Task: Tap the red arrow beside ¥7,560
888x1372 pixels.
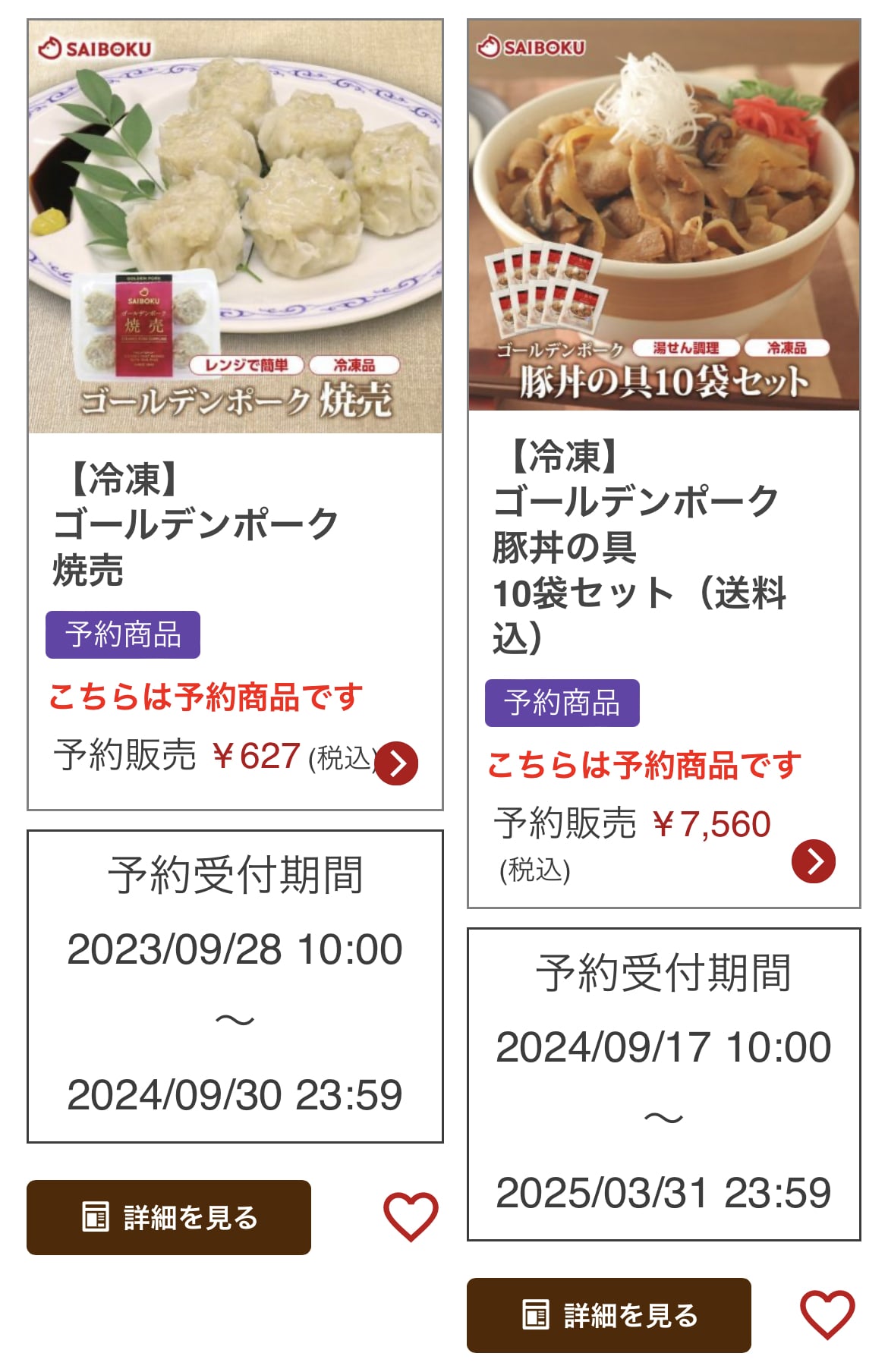Action: 813,861
